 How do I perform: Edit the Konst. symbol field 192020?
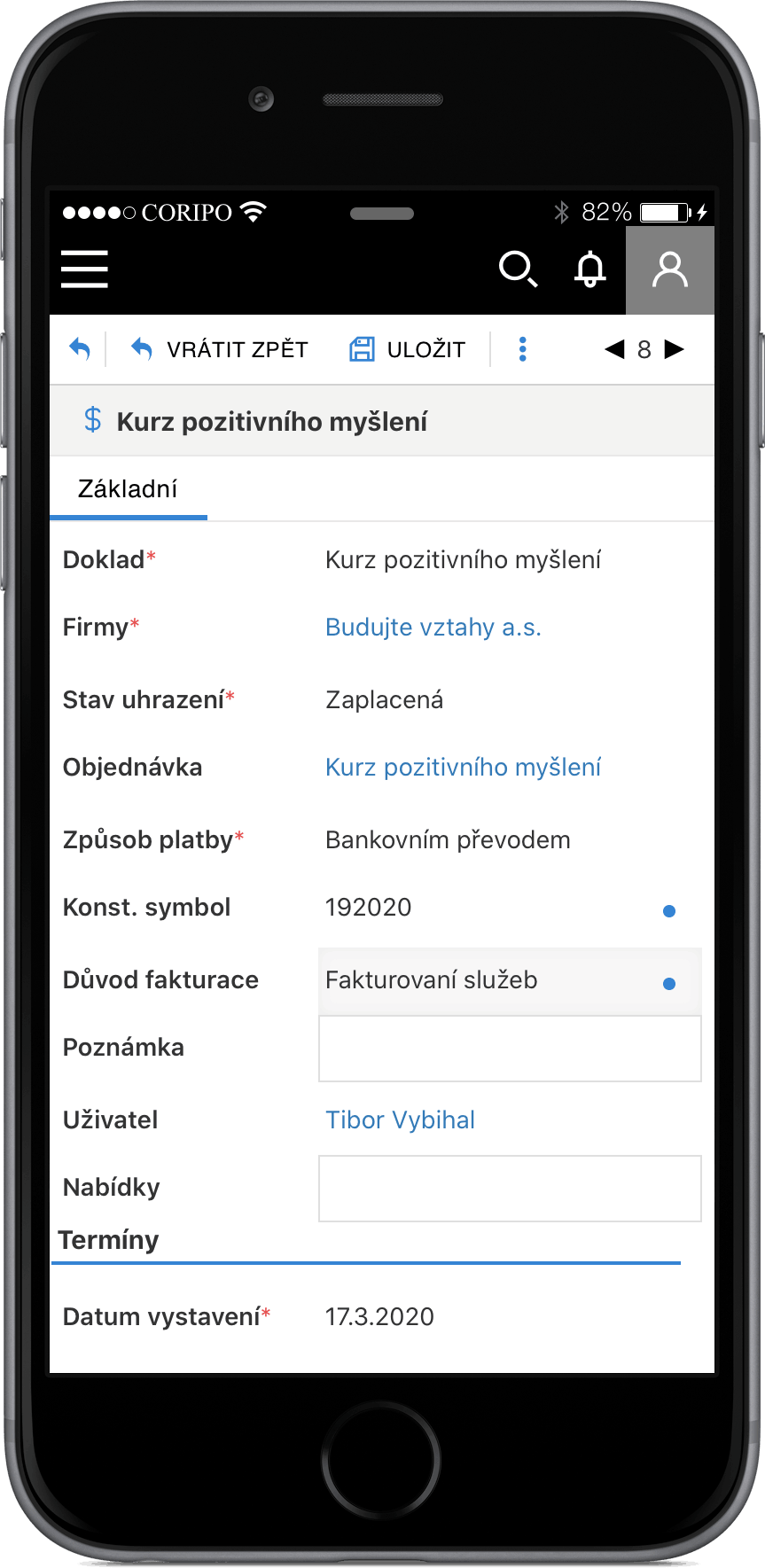(x=510, y=908)
